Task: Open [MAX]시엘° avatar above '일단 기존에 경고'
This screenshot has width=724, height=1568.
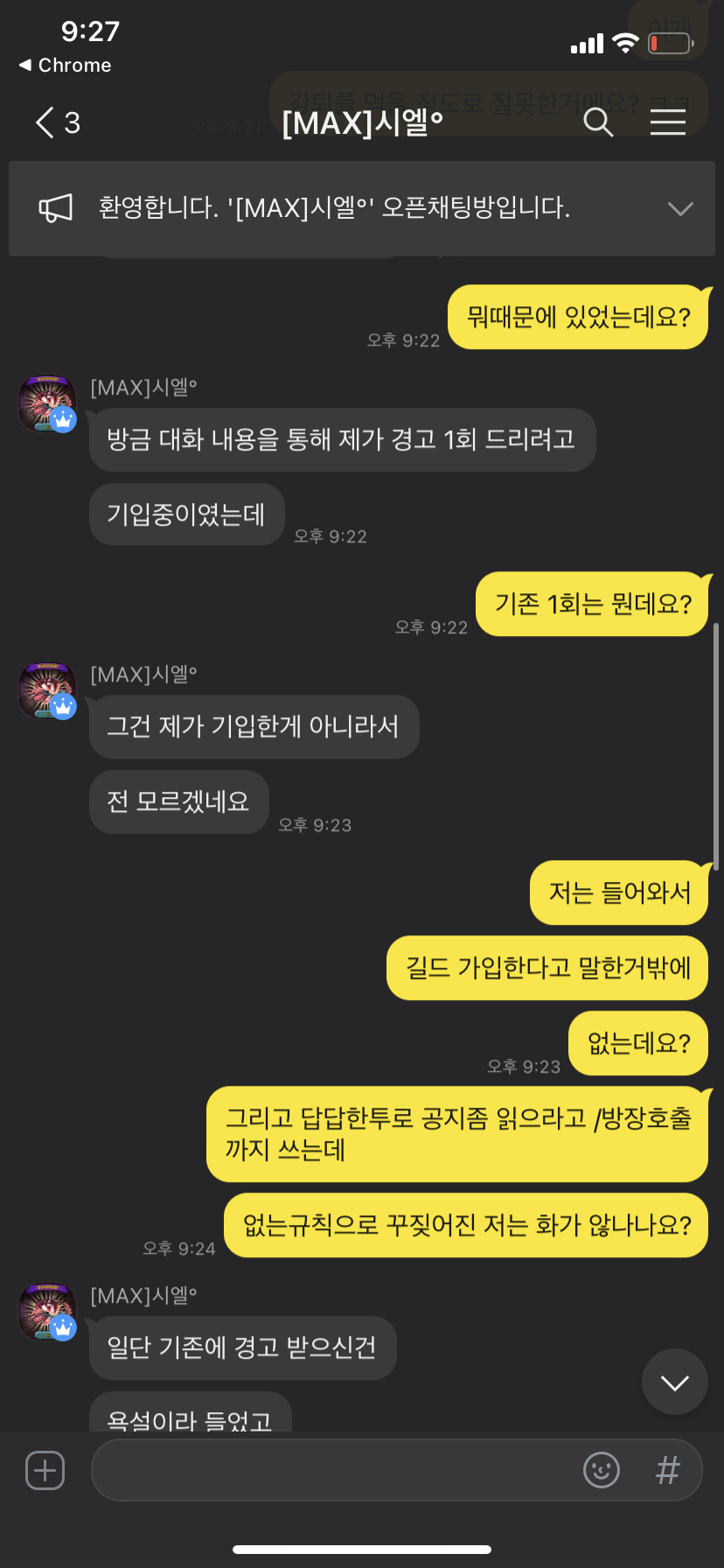Action: pyautogui.click(x=47, y=1312)
